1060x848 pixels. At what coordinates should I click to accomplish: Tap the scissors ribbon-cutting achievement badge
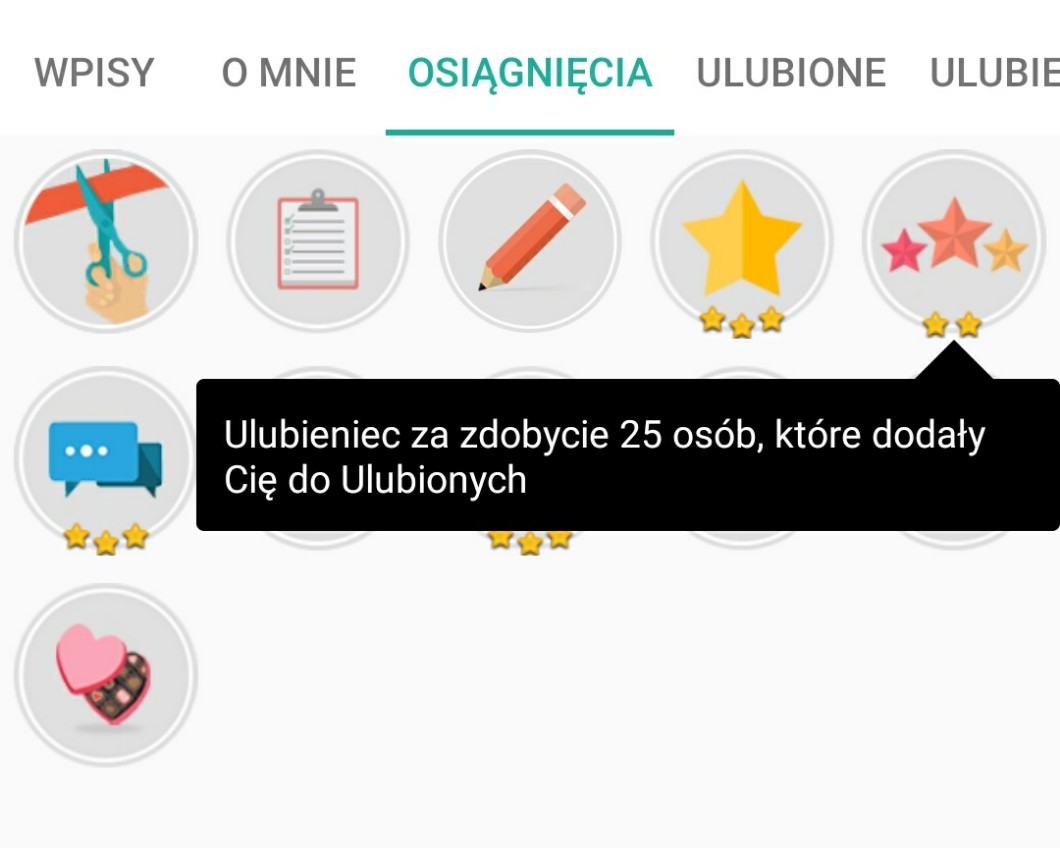point(106,241)
